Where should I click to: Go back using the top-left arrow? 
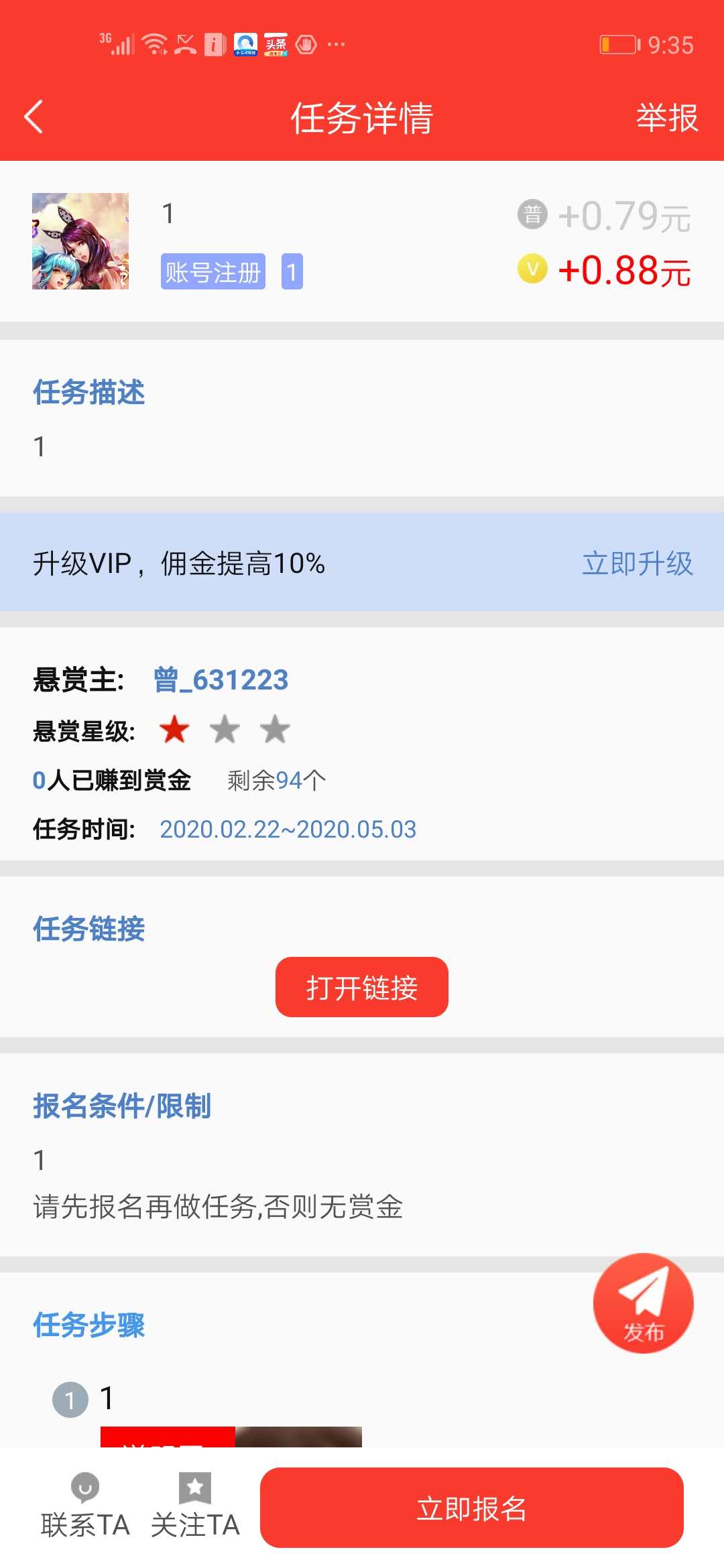point(34,117)
